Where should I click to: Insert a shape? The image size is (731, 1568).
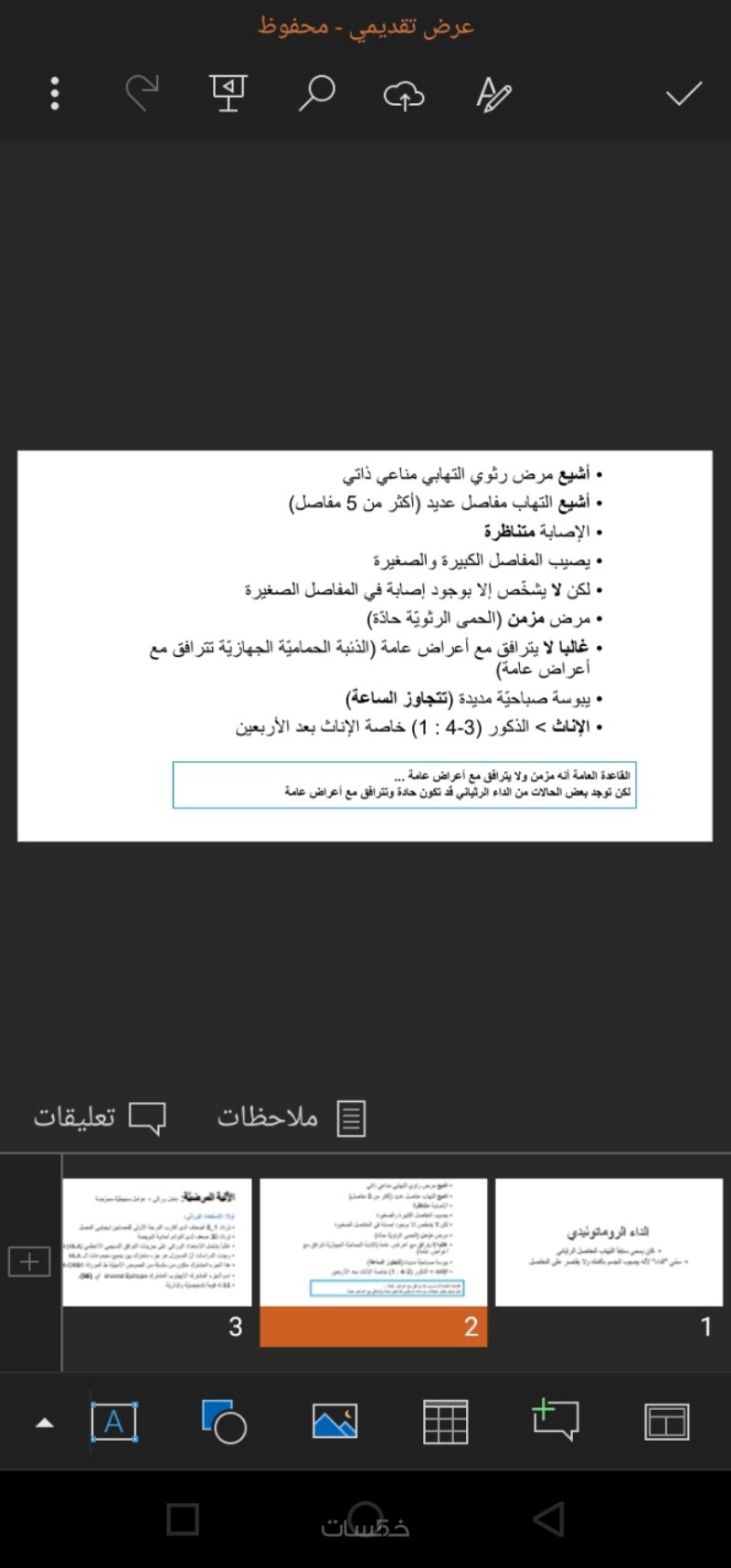224,1422
